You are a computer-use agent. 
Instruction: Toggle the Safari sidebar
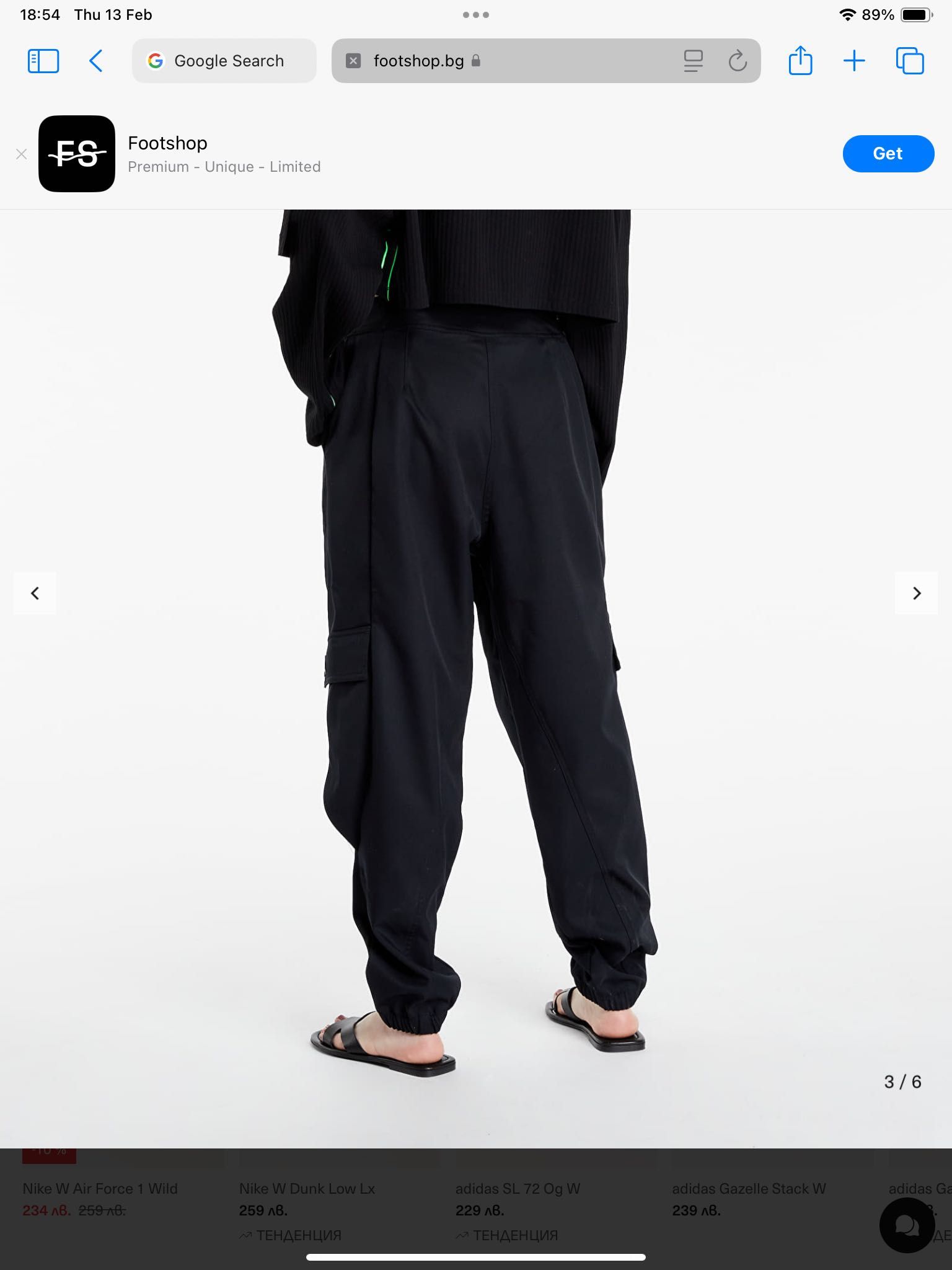coord(43,61)
